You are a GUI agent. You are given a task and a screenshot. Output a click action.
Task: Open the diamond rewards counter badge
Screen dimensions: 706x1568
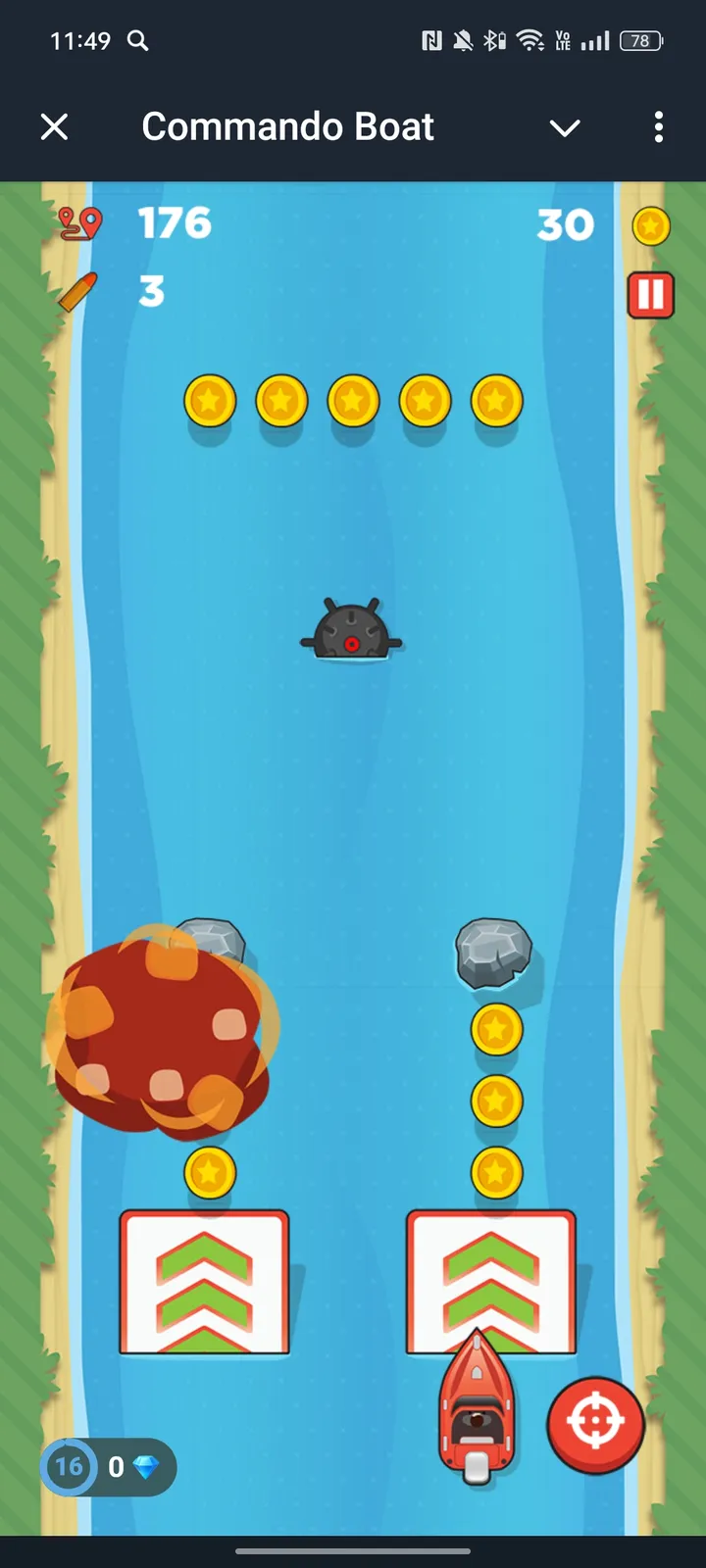coord(109,1466)
